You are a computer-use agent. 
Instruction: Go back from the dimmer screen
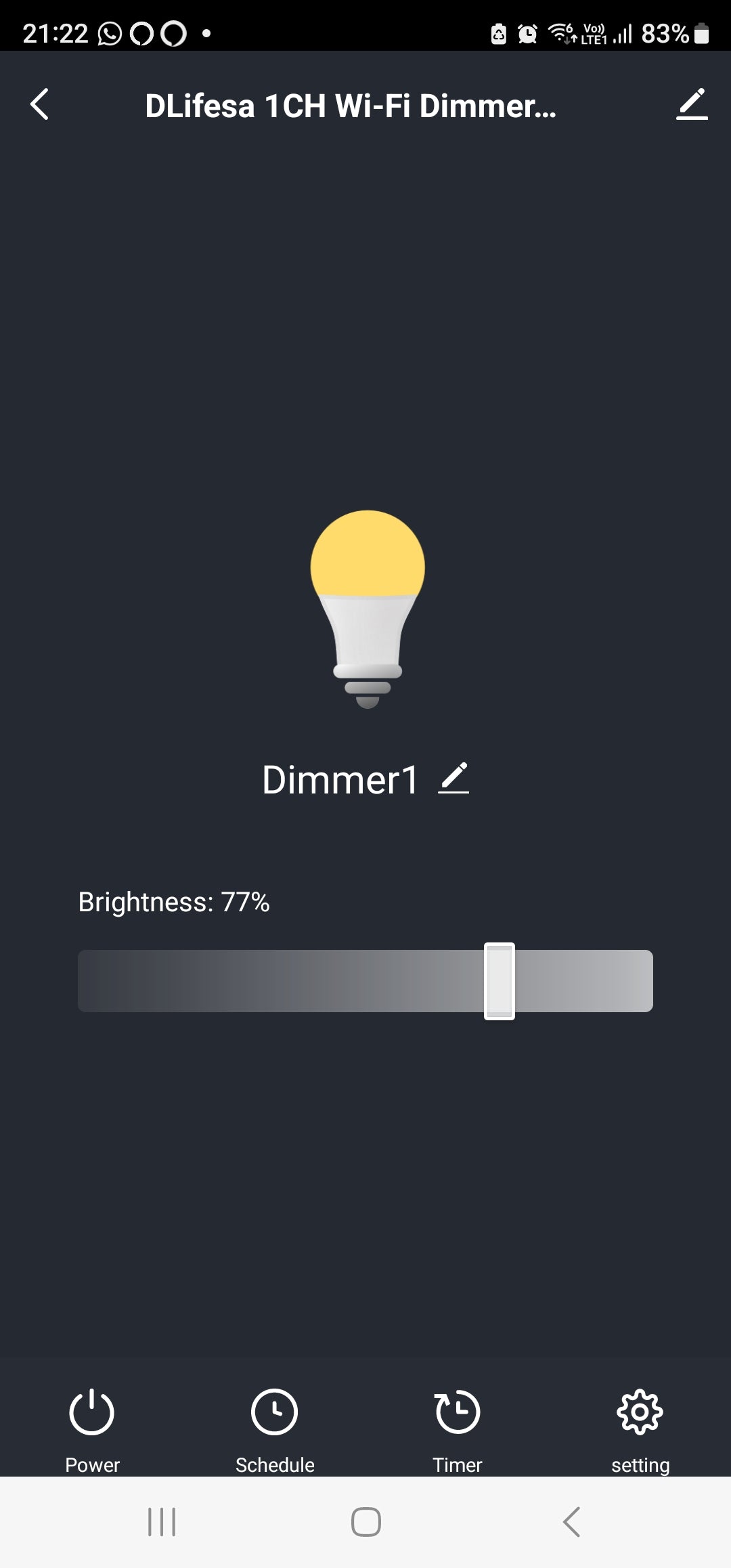coord(40,105)
